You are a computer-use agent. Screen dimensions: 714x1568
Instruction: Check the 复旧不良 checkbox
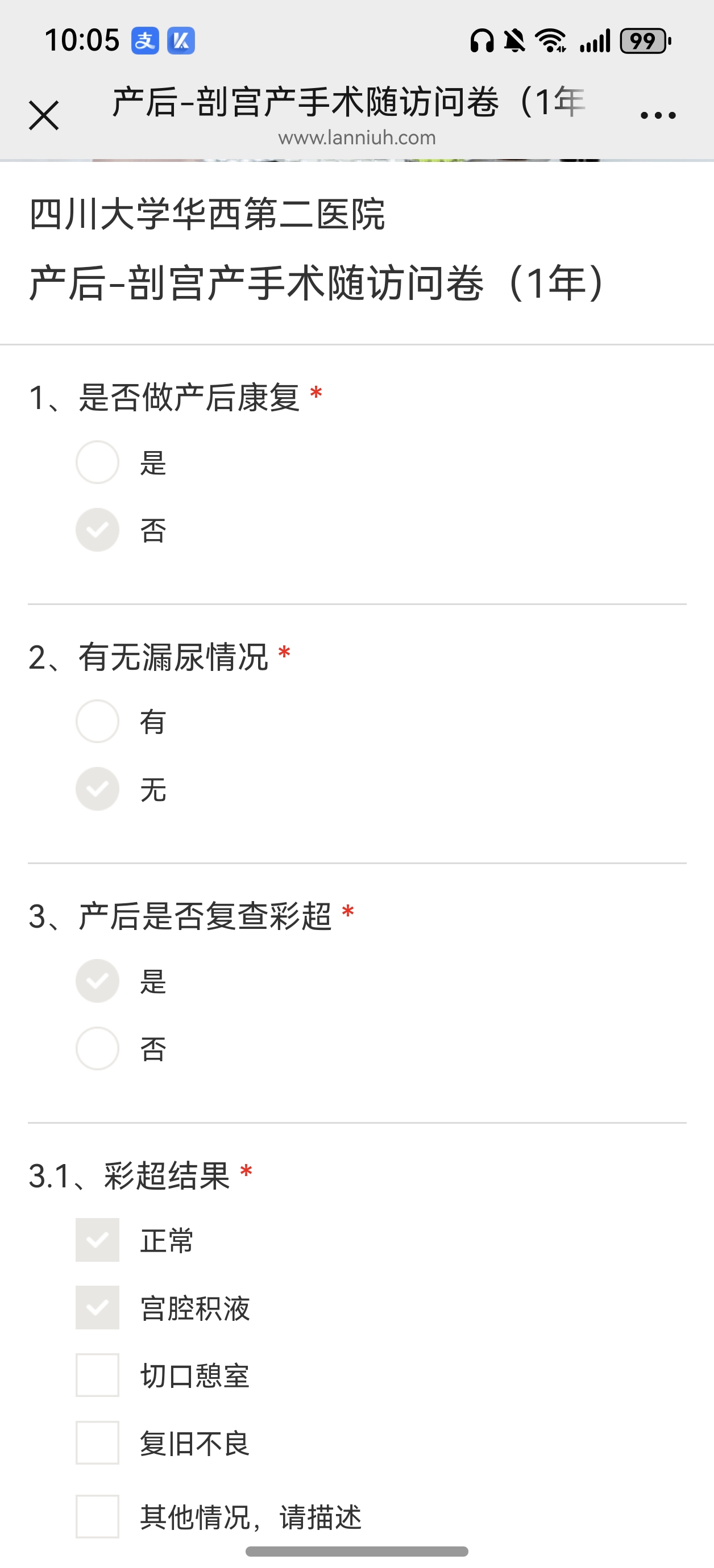97,1443
